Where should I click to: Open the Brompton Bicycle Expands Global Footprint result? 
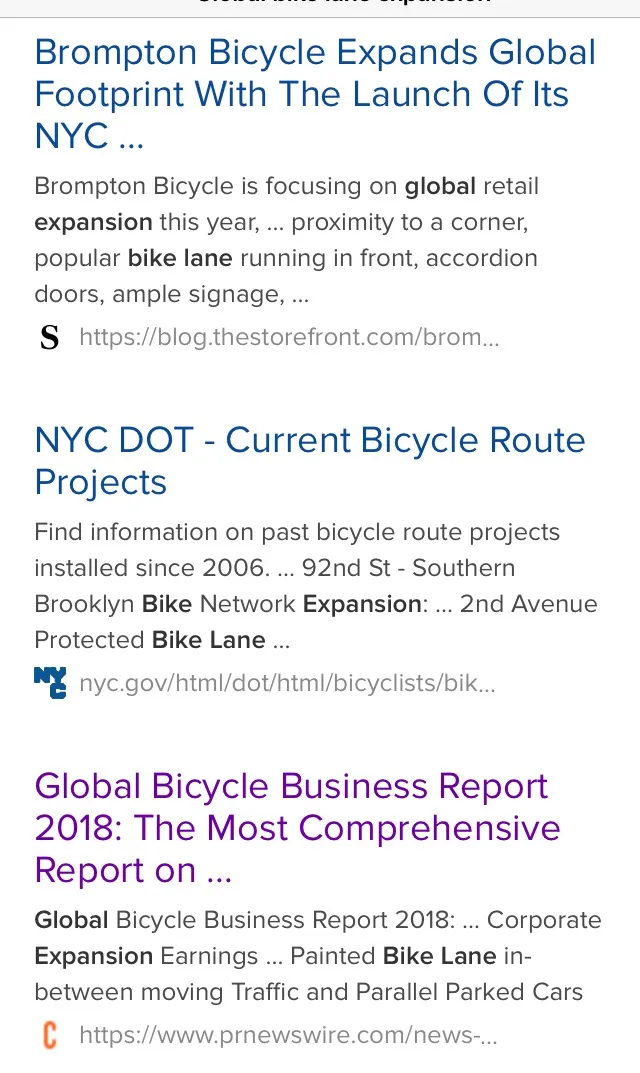click(x=315, y=94)
